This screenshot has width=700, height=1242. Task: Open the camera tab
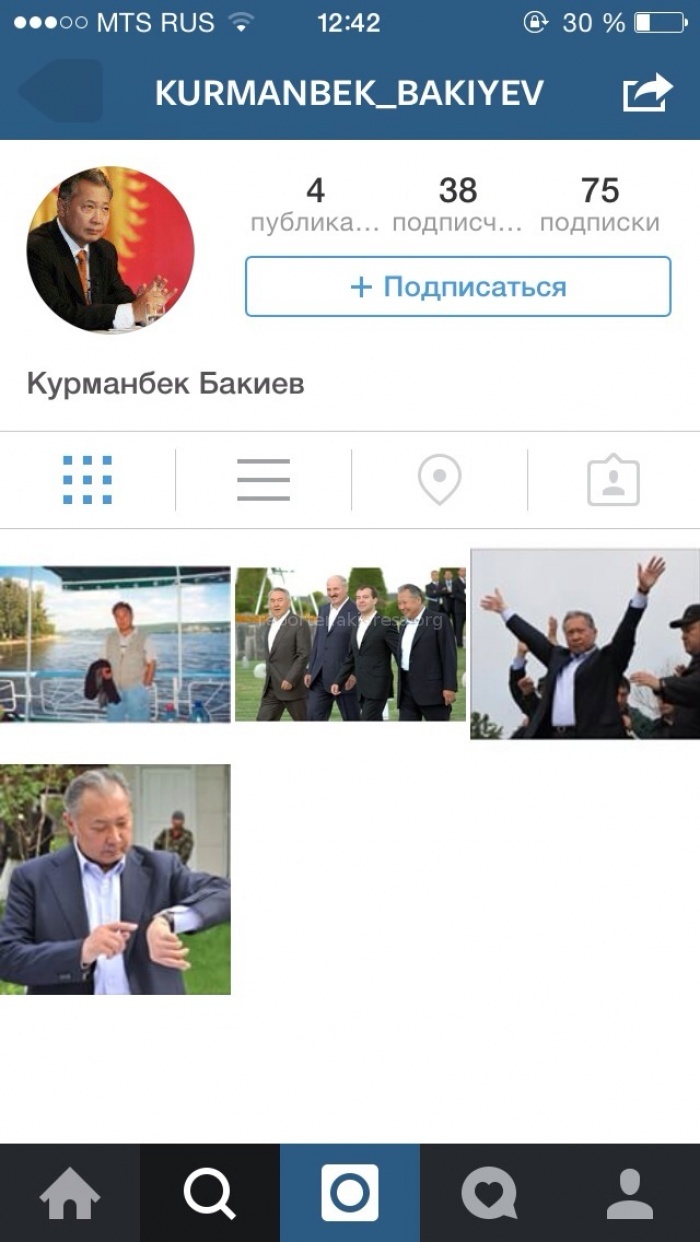[x=350, y=1193]
